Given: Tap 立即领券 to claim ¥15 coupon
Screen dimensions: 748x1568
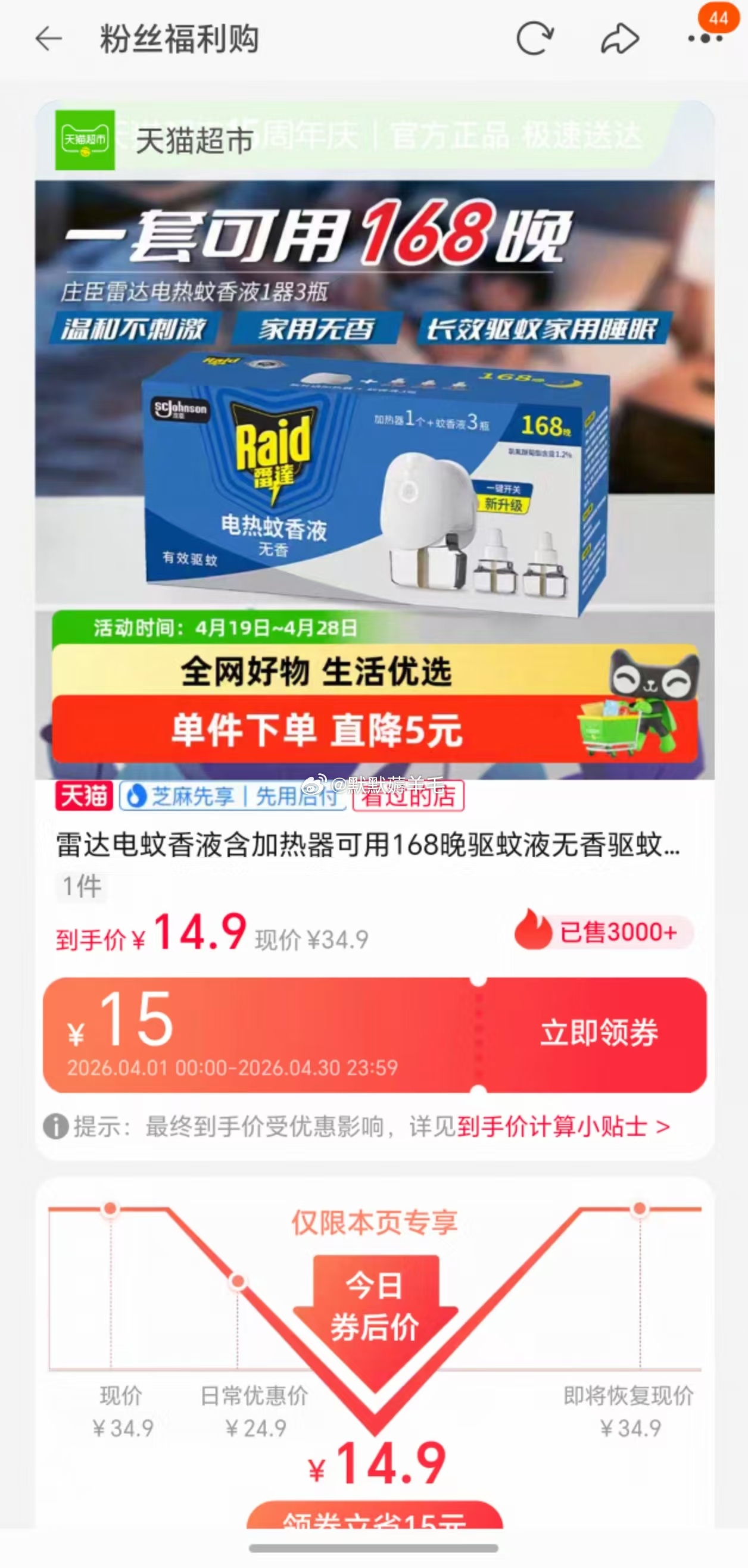Looking at the screenshot, I should coord(599,1033).
